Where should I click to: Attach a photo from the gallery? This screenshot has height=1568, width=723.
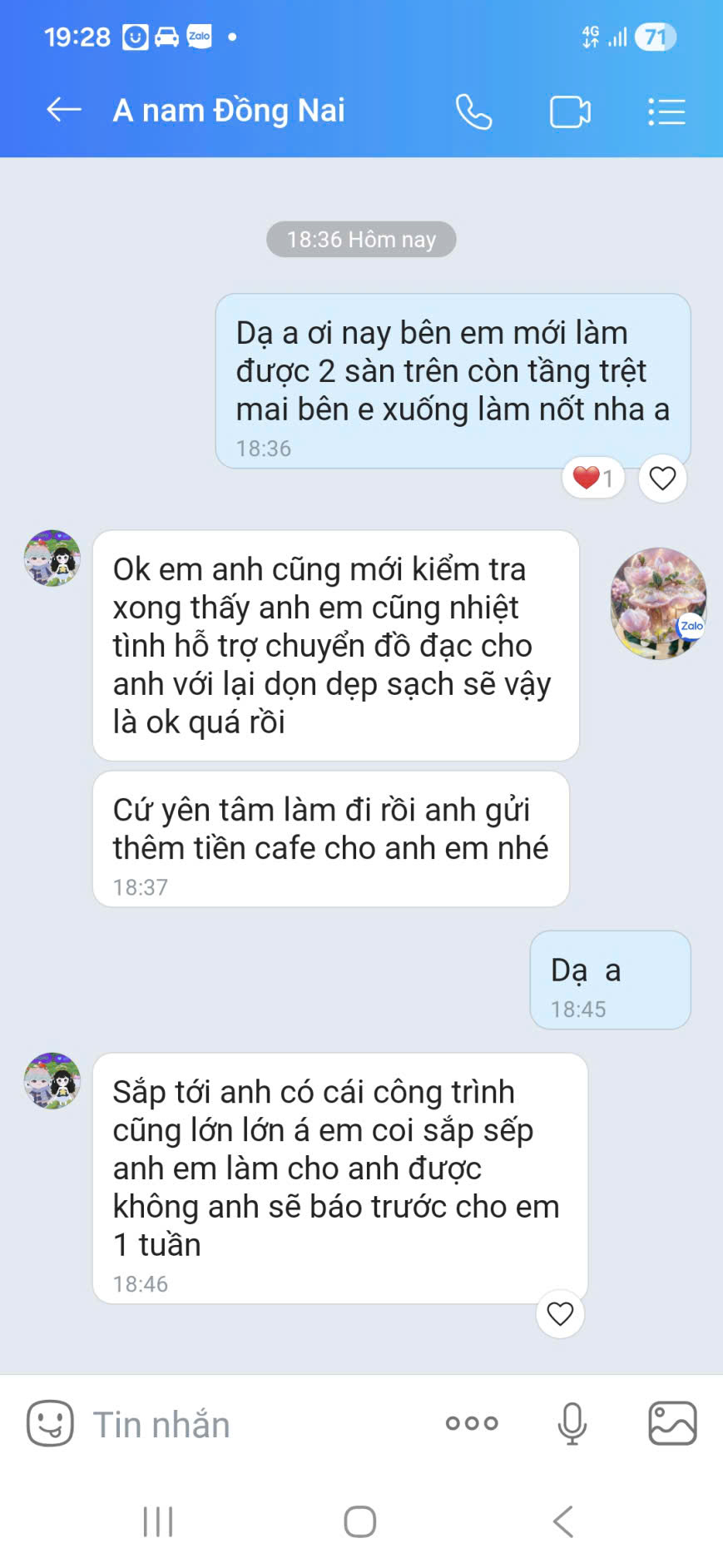click(x=672, y=1423)
